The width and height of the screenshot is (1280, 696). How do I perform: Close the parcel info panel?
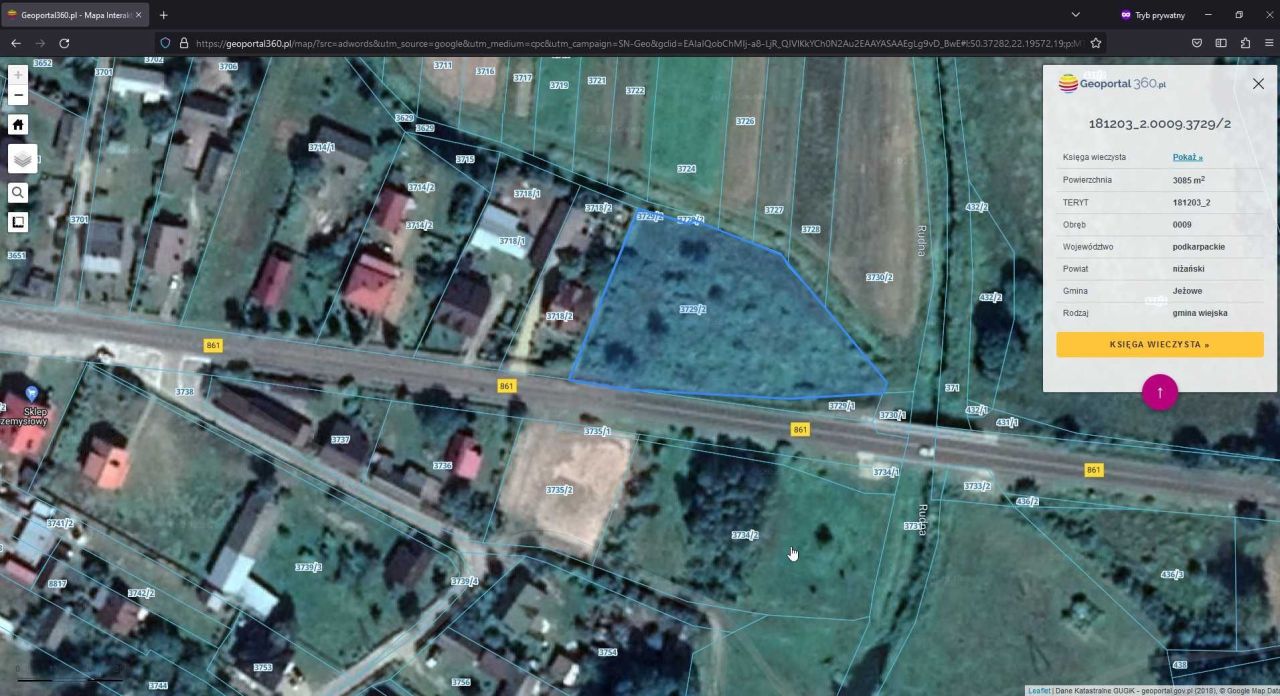(x=1258, y=84)
